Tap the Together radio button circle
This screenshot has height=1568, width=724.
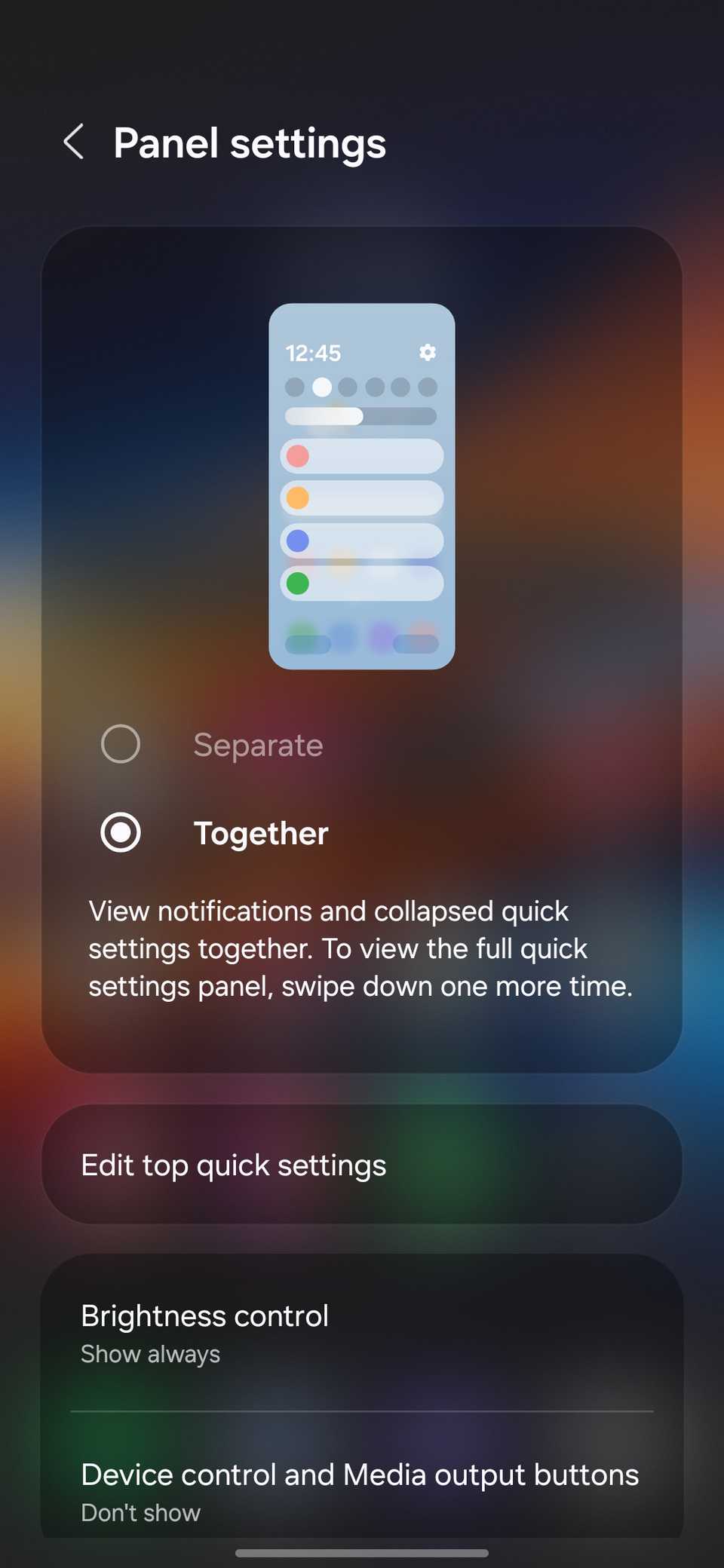(x=120, y=832)
